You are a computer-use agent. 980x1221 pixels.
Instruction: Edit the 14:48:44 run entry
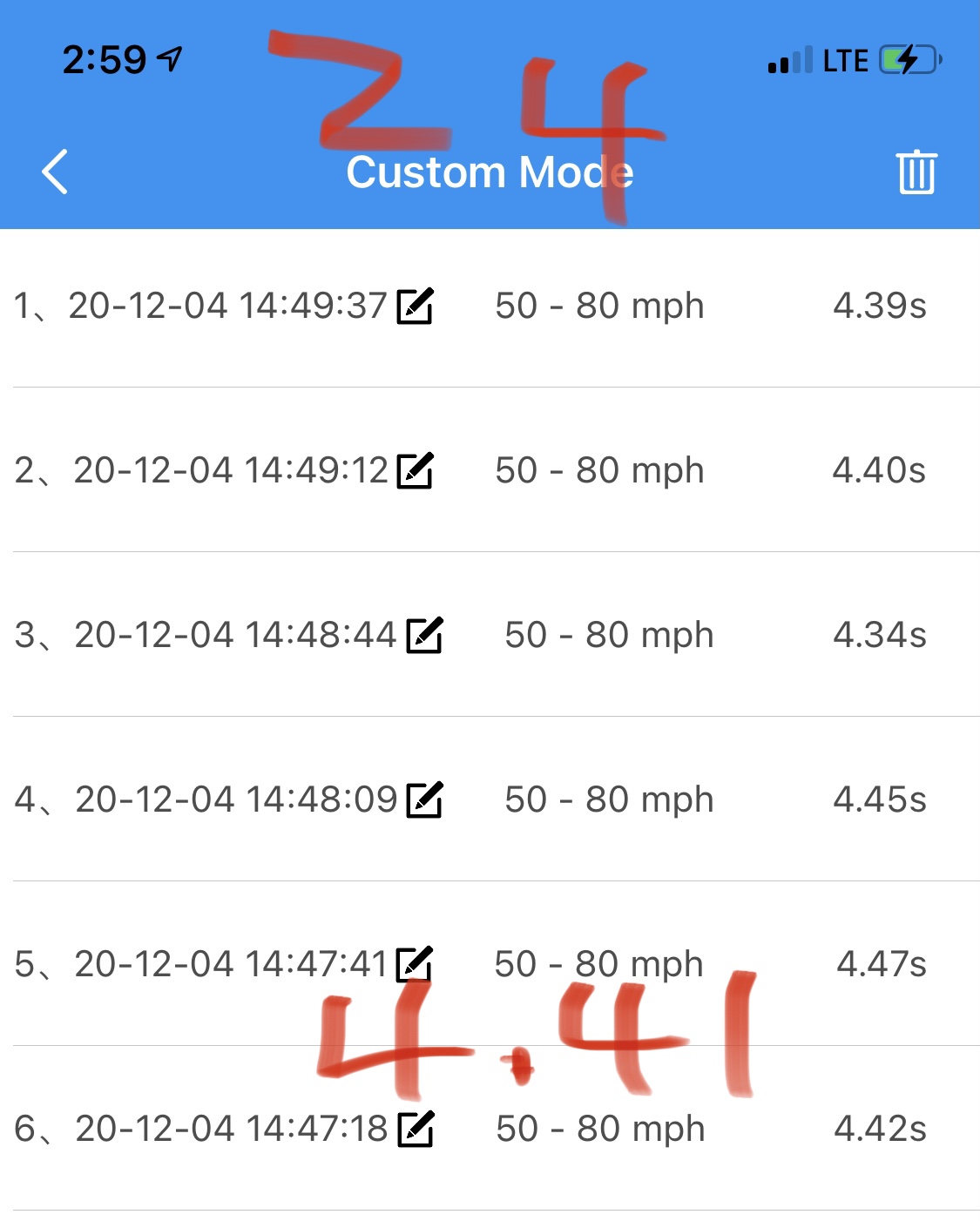click(x=424, y=635)
